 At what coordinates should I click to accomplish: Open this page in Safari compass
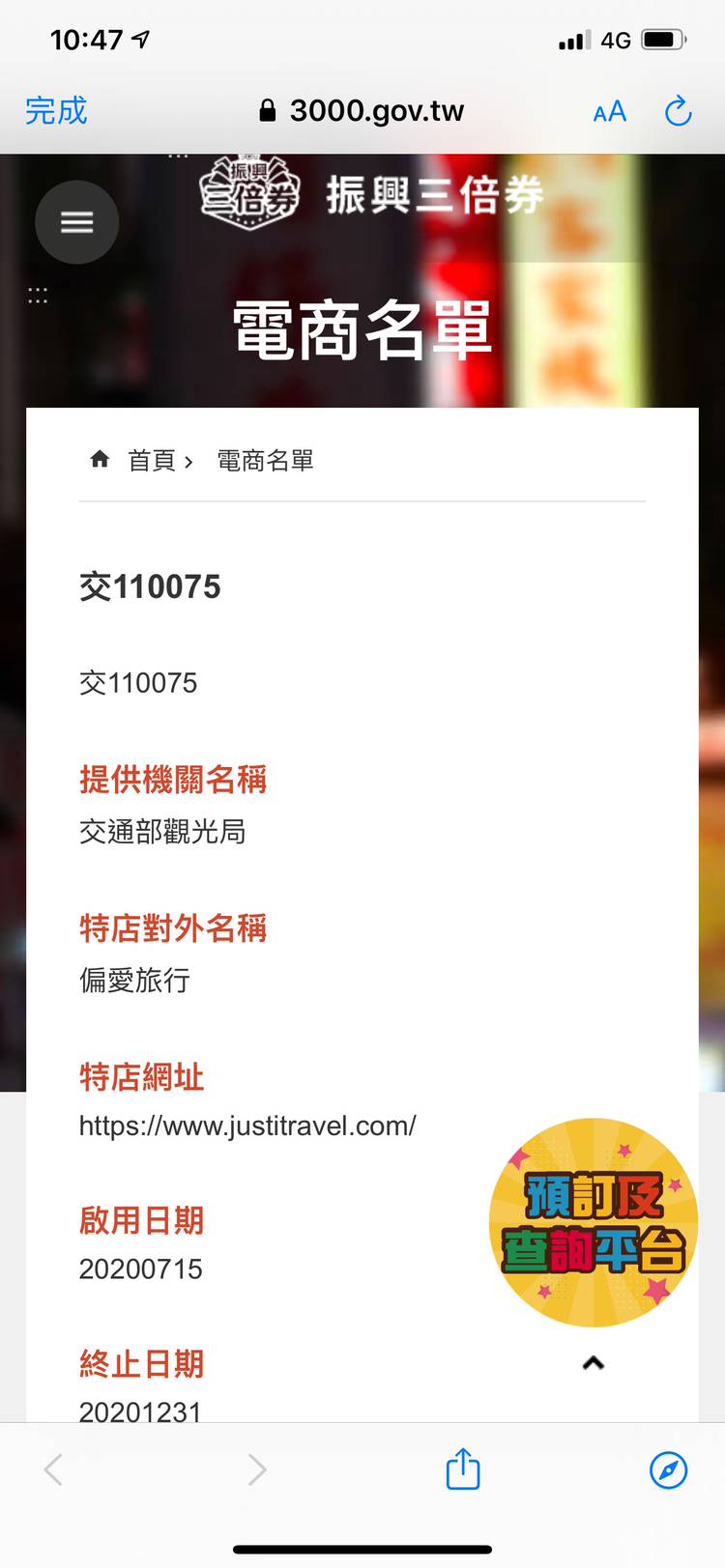tap(668, 1469)
